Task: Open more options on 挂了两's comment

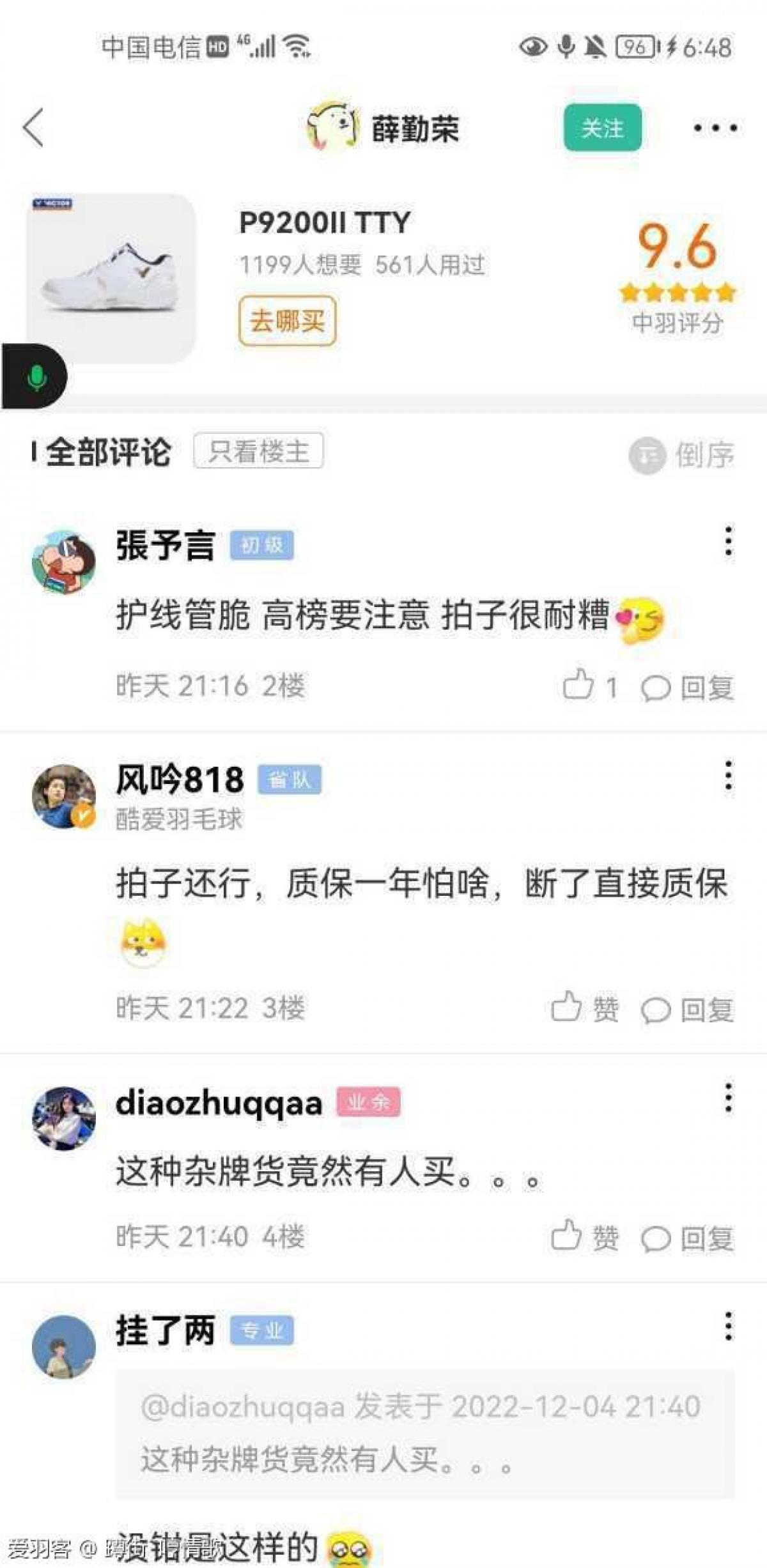Action: point(728,1326)
